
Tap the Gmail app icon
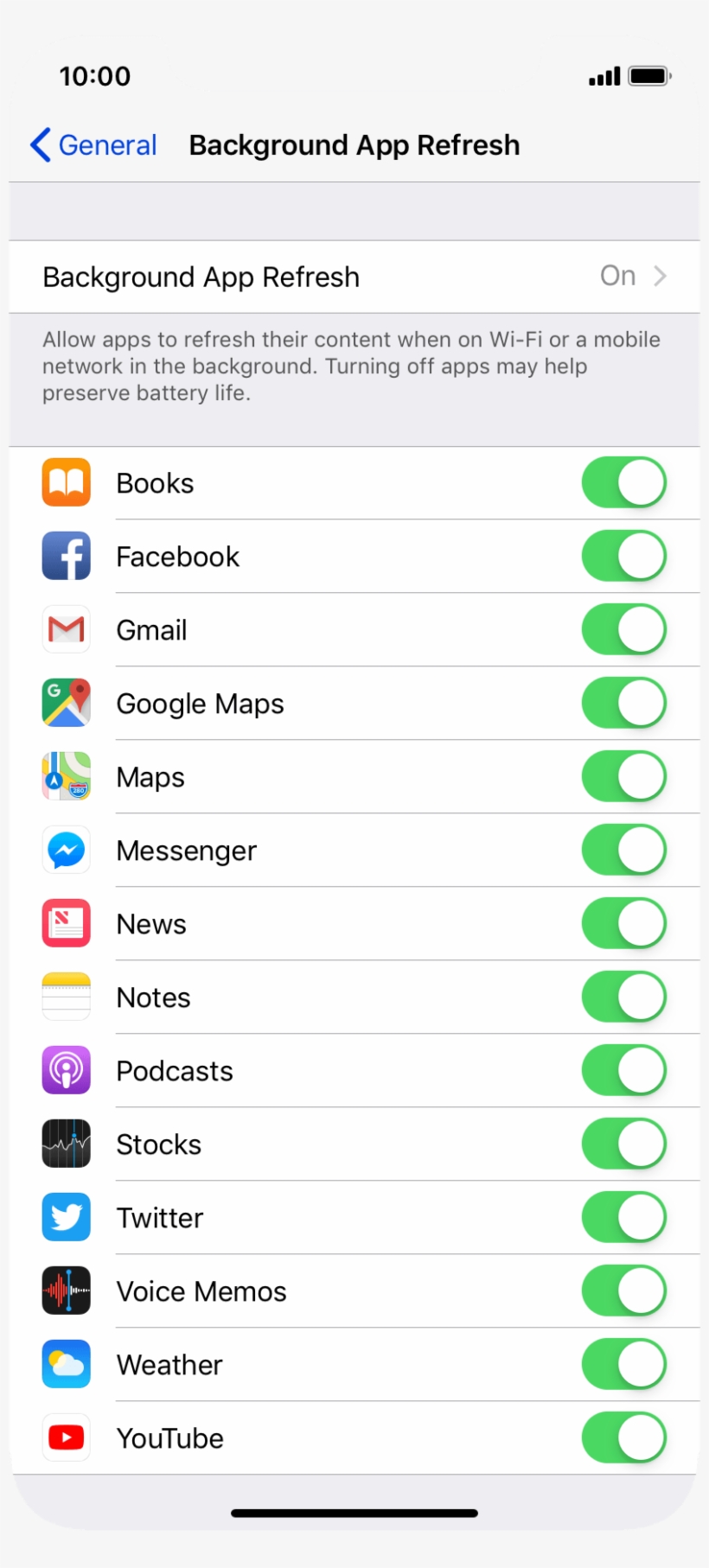[66, 629]
